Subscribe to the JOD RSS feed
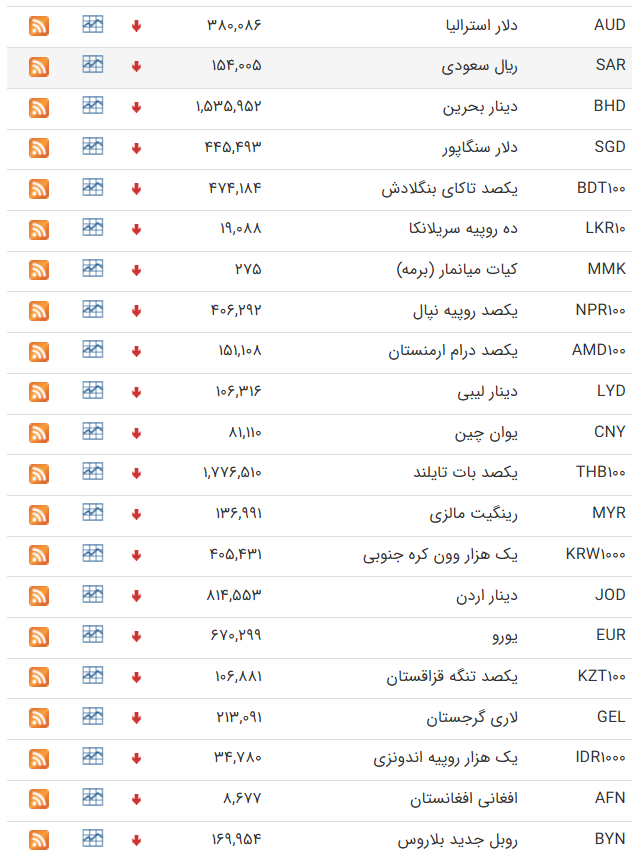The height and width of the screenshot is (857, 643). 39,595
